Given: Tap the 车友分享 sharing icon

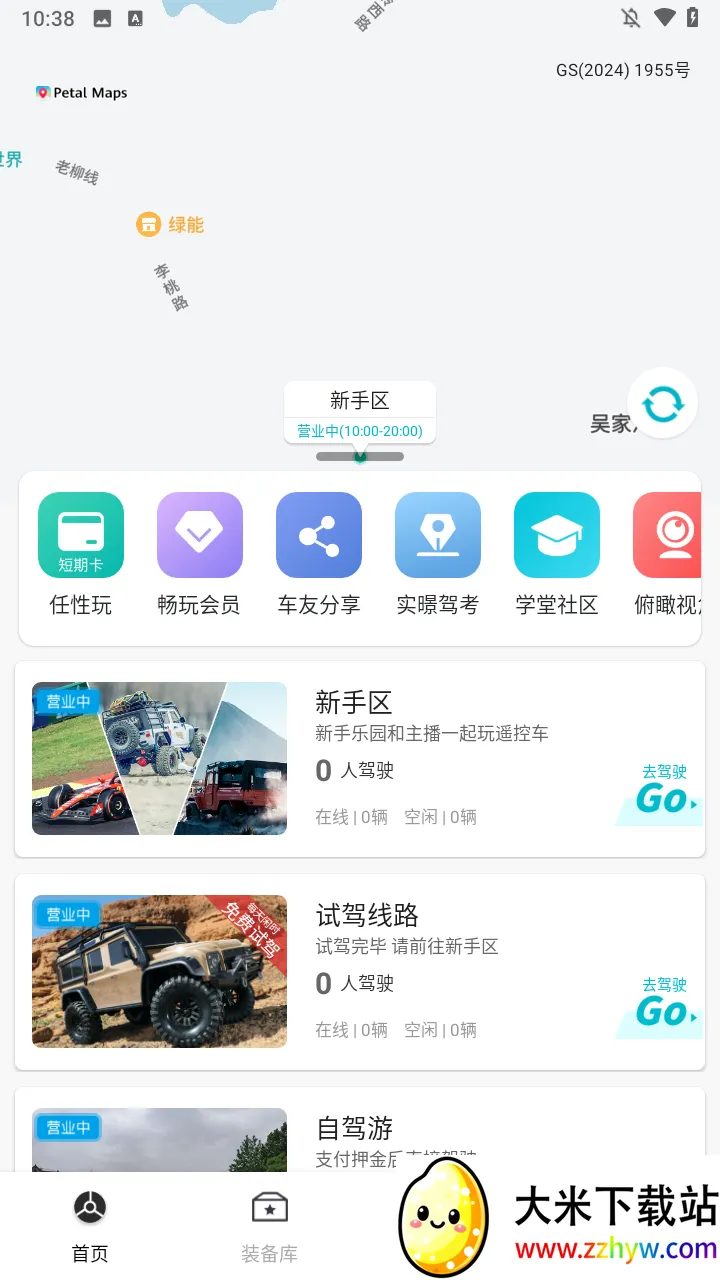Looking at the screenshot, I should (x=318, y=535).
